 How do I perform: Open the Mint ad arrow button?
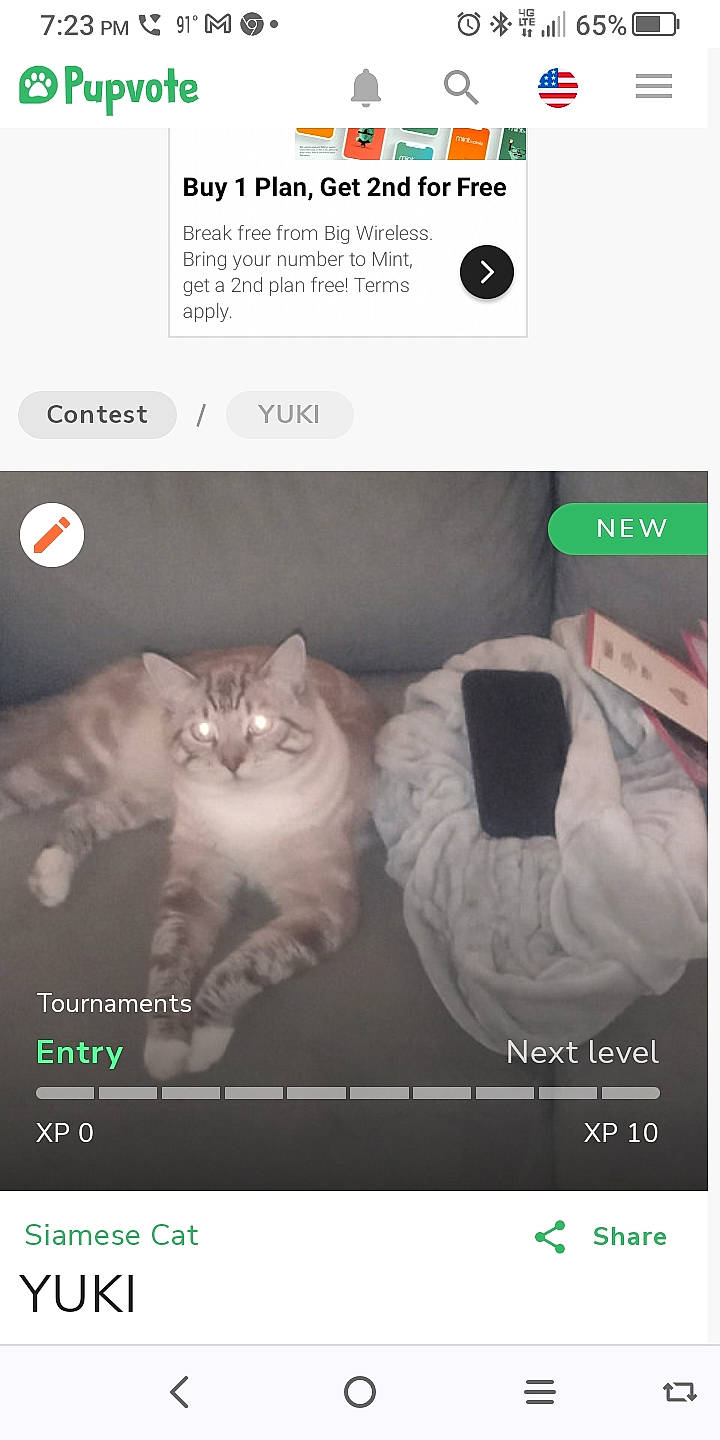tap(487, 272)
